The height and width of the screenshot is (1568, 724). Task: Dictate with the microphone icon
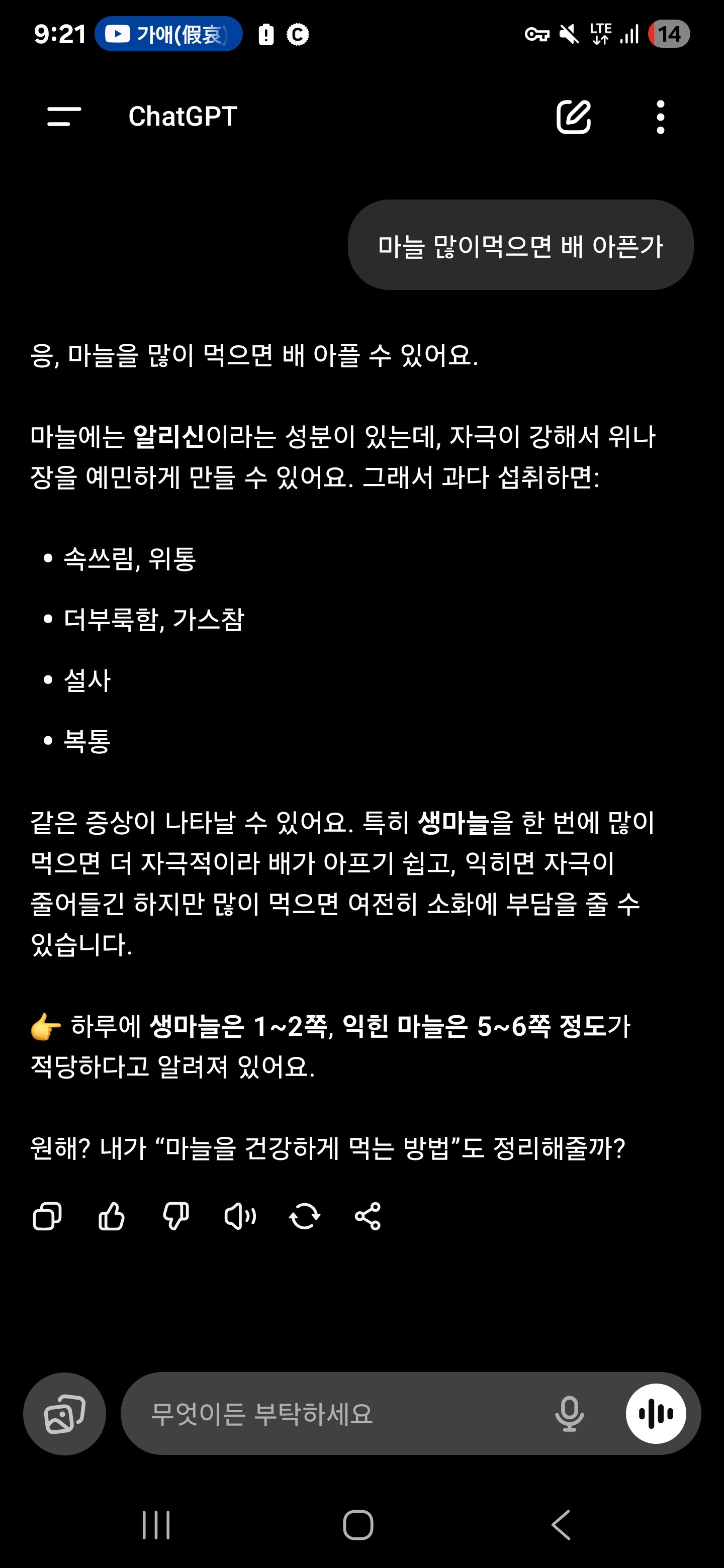(x=569, y=1413)
